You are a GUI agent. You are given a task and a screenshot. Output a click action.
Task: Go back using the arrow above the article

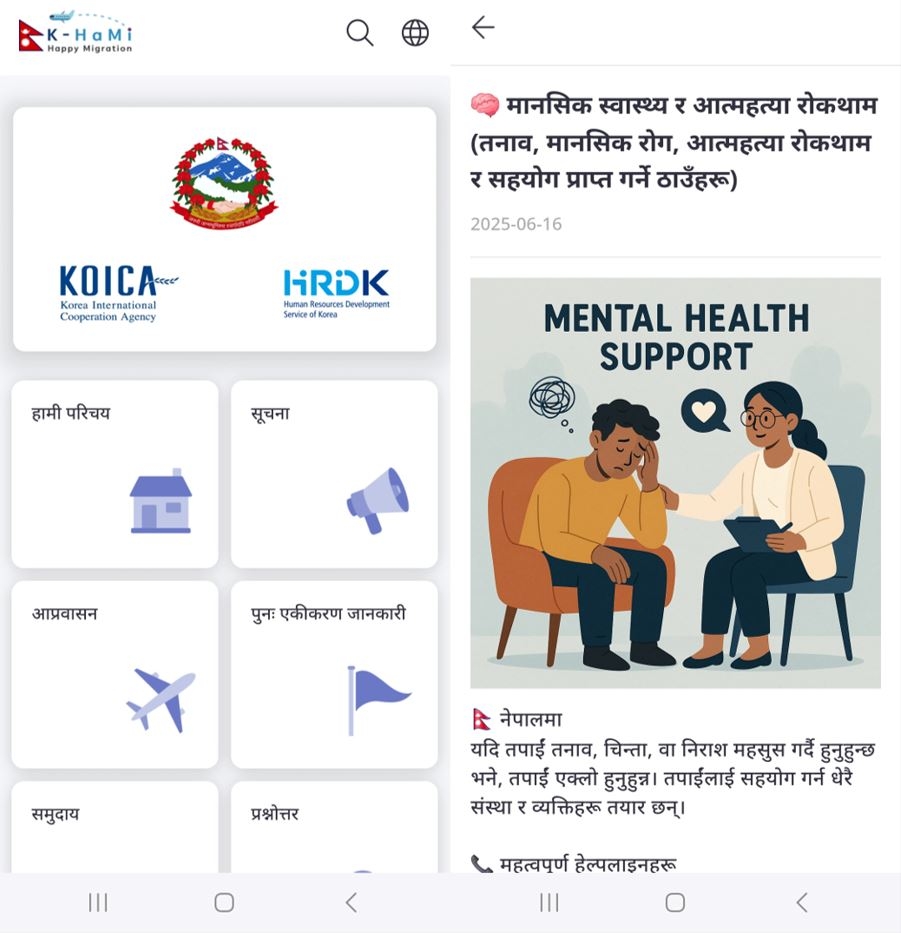(x=483, y=27)
